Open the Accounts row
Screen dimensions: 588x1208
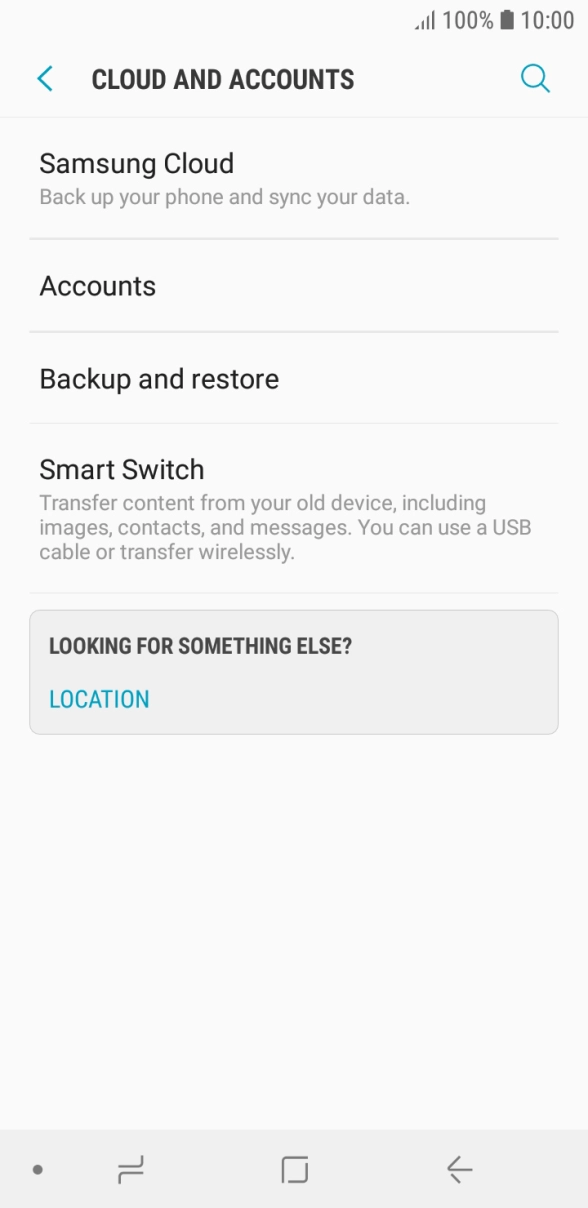pos(294,286)
